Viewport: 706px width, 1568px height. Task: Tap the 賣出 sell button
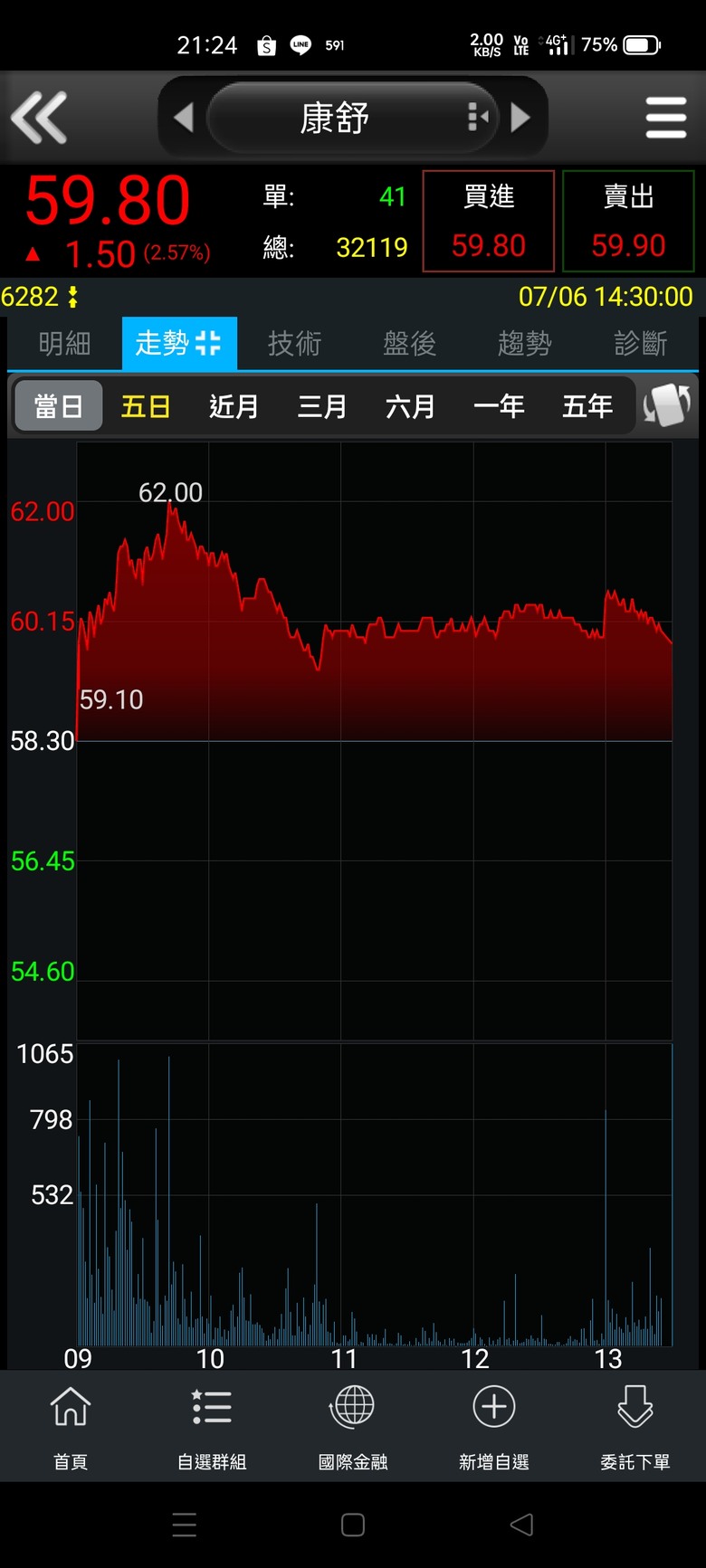coord(628,221)
